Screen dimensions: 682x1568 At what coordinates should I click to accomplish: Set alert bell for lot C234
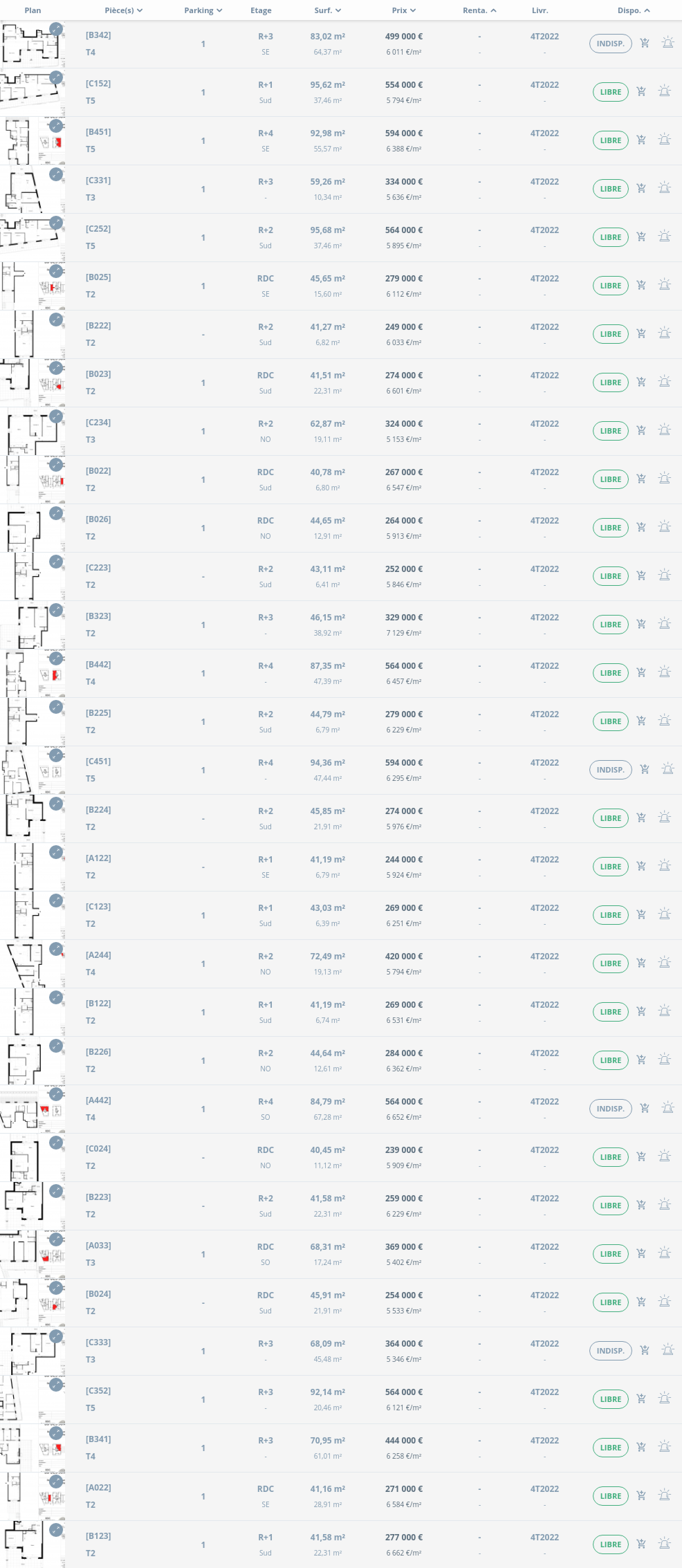click(x=664, y=430)
